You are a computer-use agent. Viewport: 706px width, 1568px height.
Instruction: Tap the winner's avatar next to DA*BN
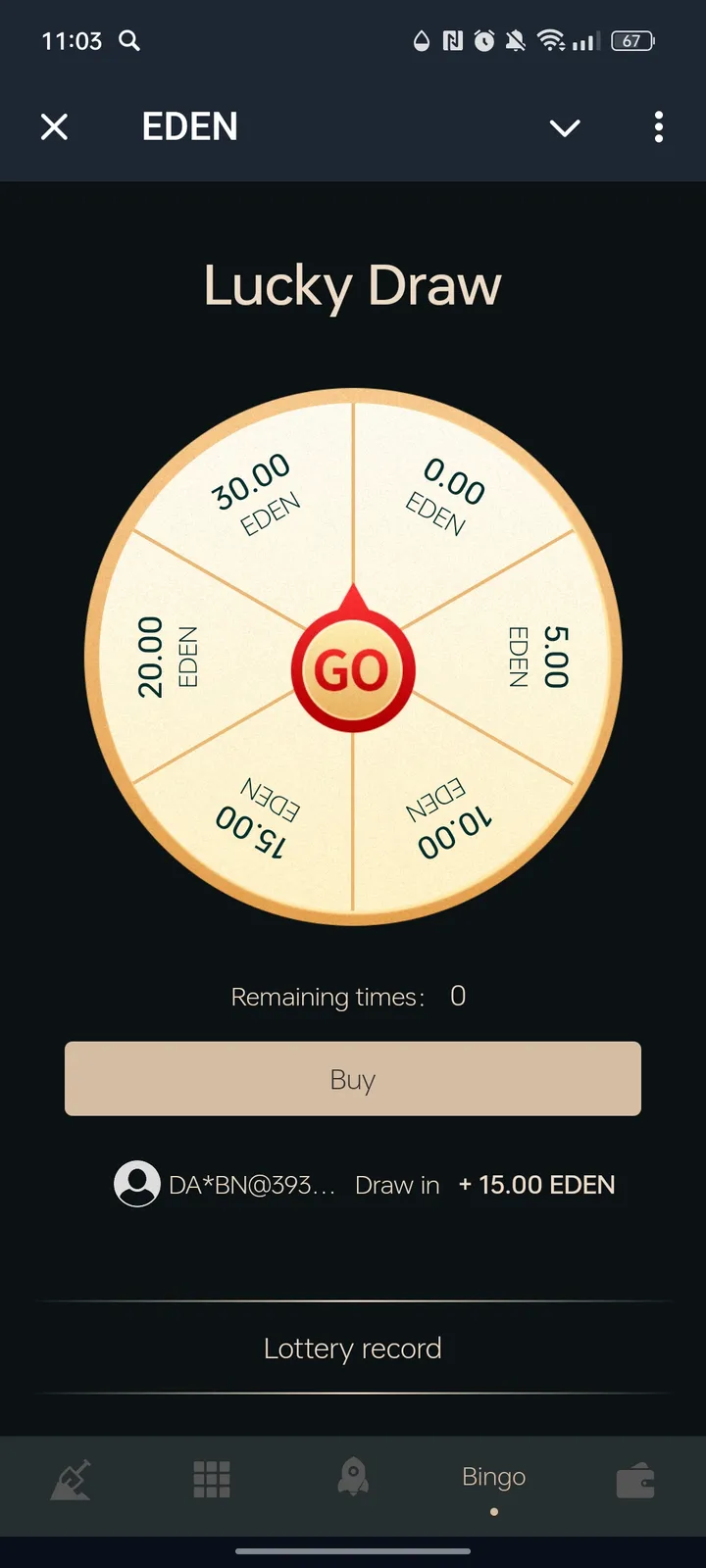click(136, 1184)
